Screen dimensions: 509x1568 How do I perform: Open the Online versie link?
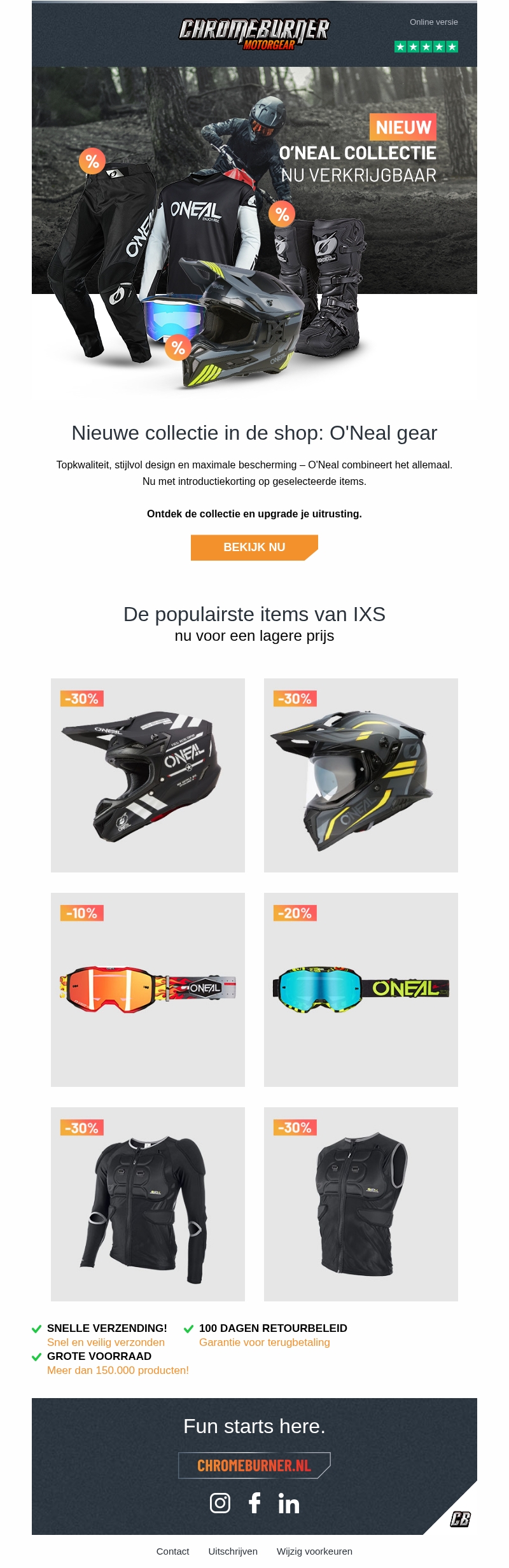pos(433,22)
